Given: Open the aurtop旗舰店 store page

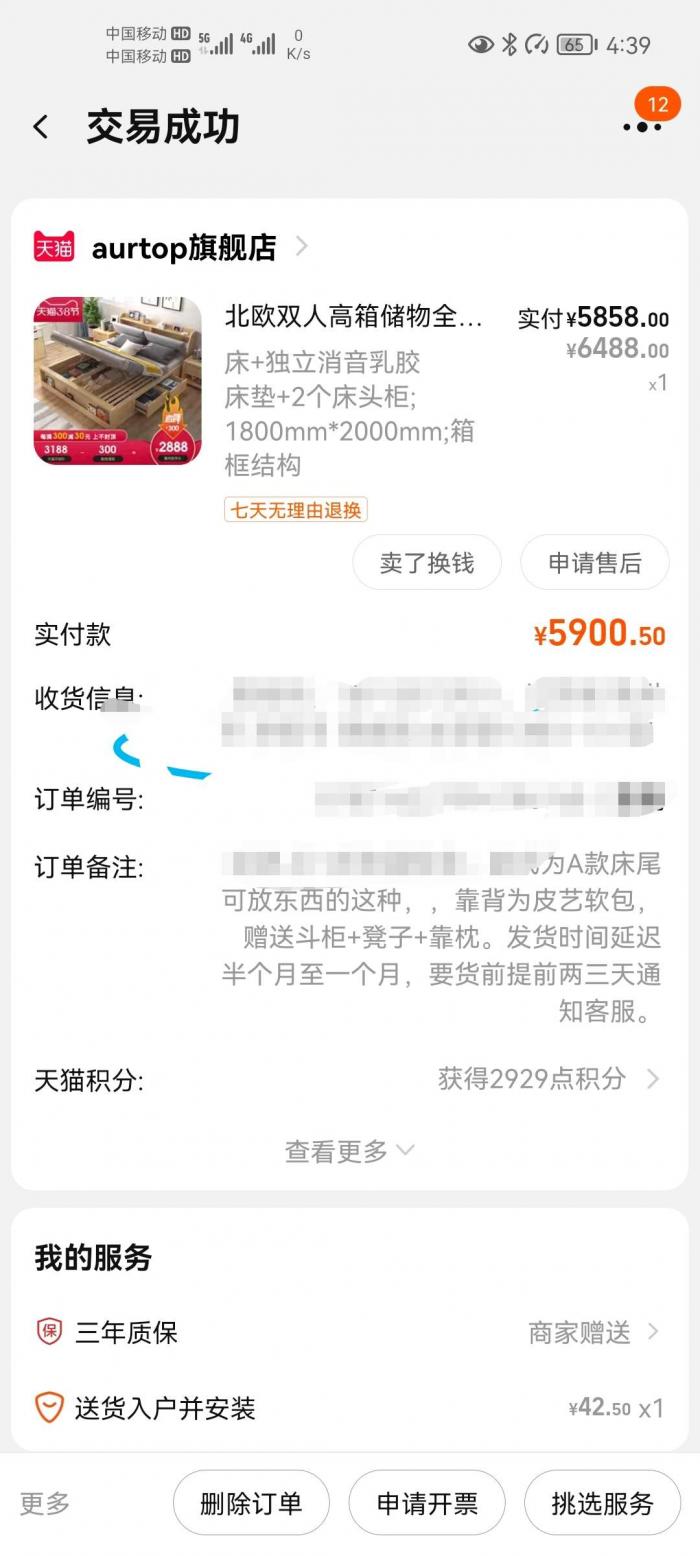Looking at the screenshot, I should pyautogui.click(x=172, y=247).
